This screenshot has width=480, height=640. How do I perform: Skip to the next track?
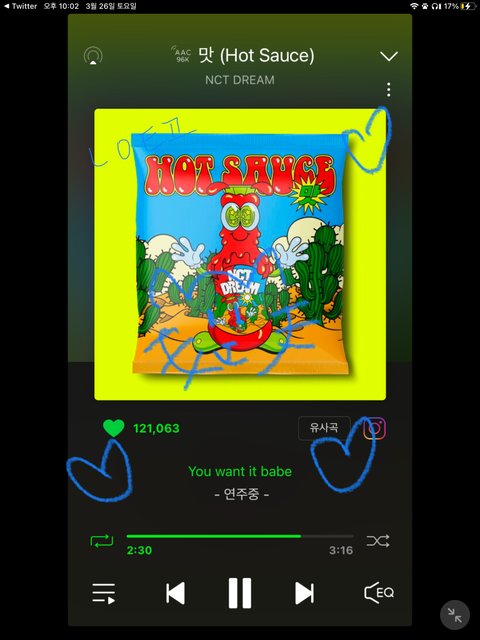pyautogui.click(x=304, y=593)
